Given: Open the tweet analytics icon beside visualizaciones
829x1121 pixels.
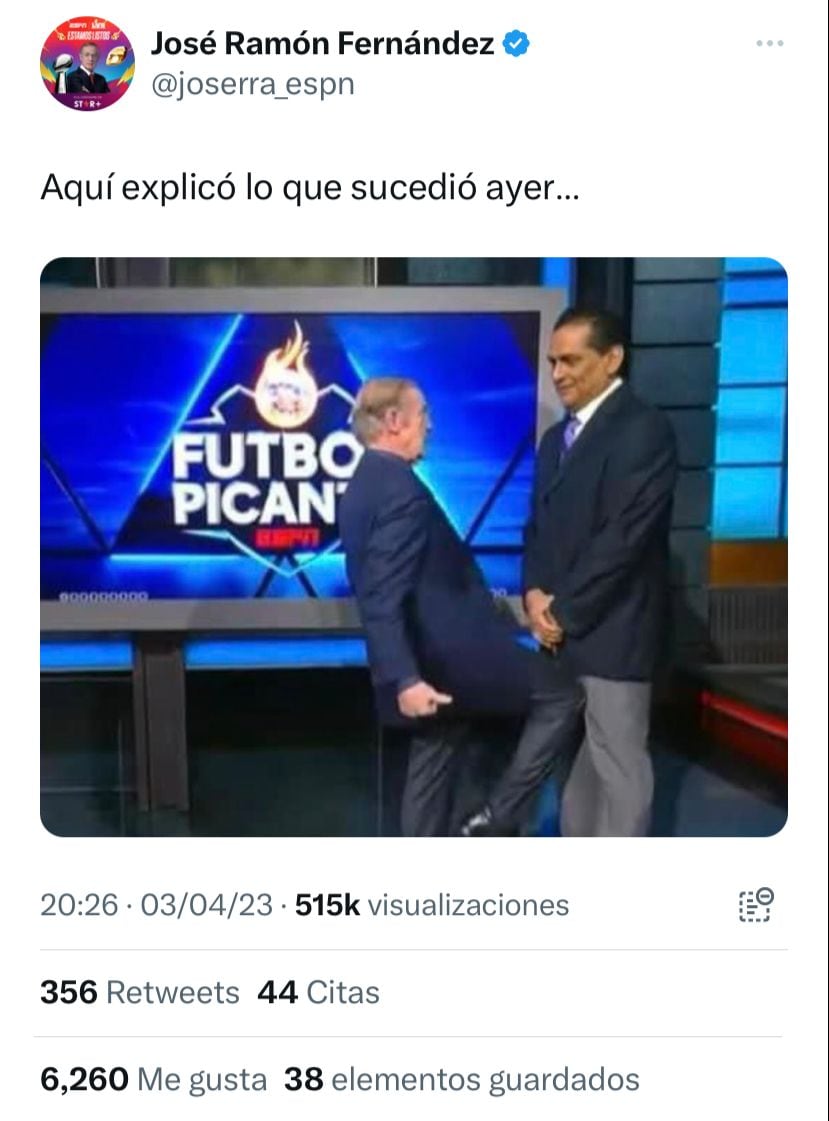Looking at the screenshot, I should (x=755, y=905).
